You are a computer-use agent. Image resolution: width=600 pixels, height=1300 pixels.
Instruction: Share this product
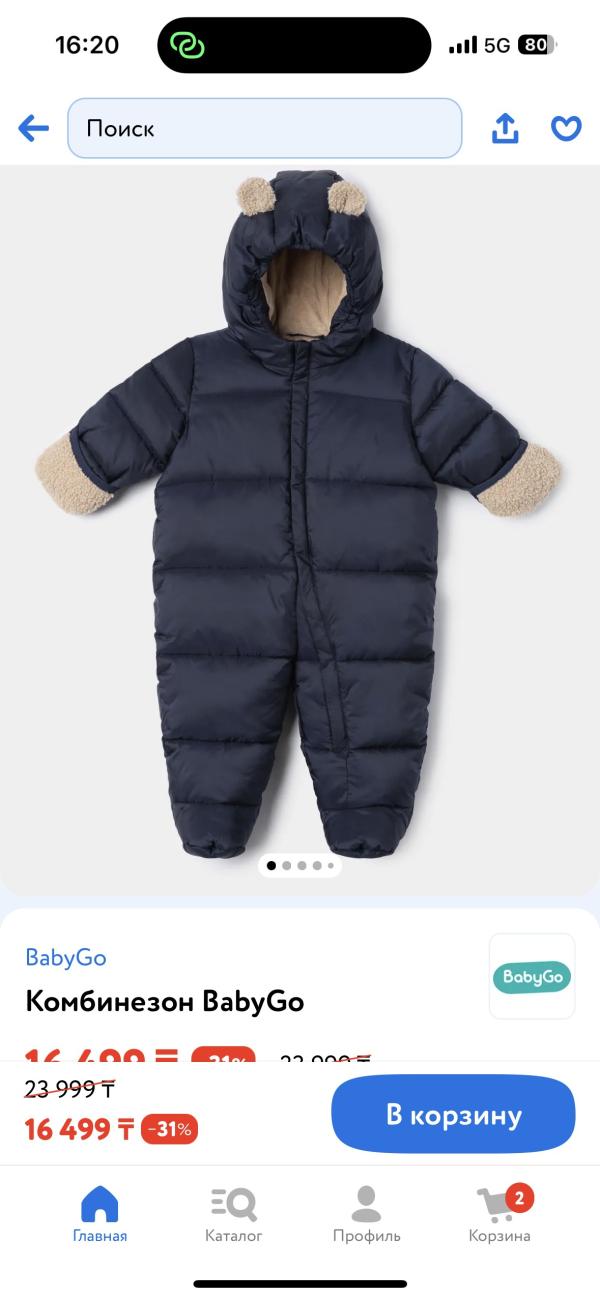click(505, 128)
